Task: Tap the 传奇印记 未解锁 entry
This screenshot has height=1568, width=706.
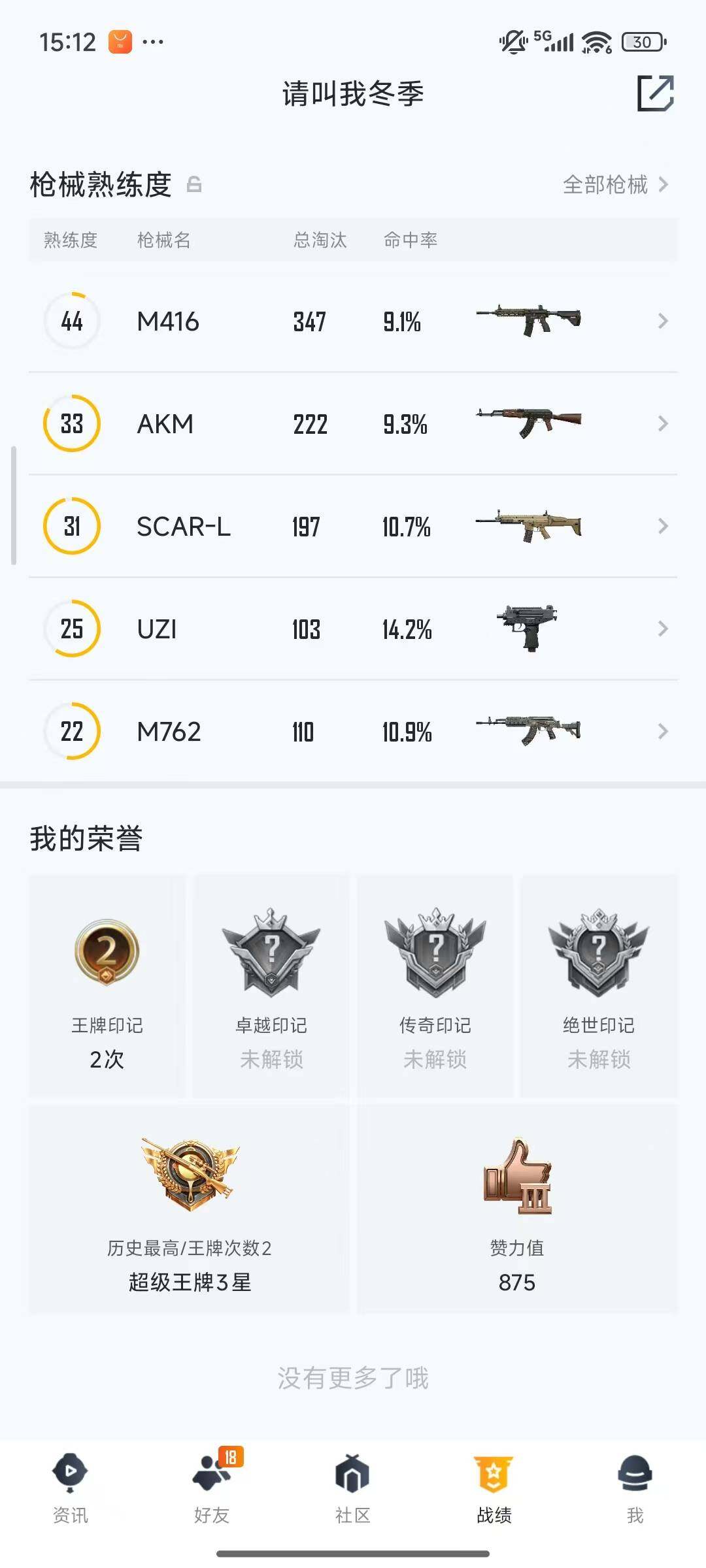Action: [x=435, y=980]
